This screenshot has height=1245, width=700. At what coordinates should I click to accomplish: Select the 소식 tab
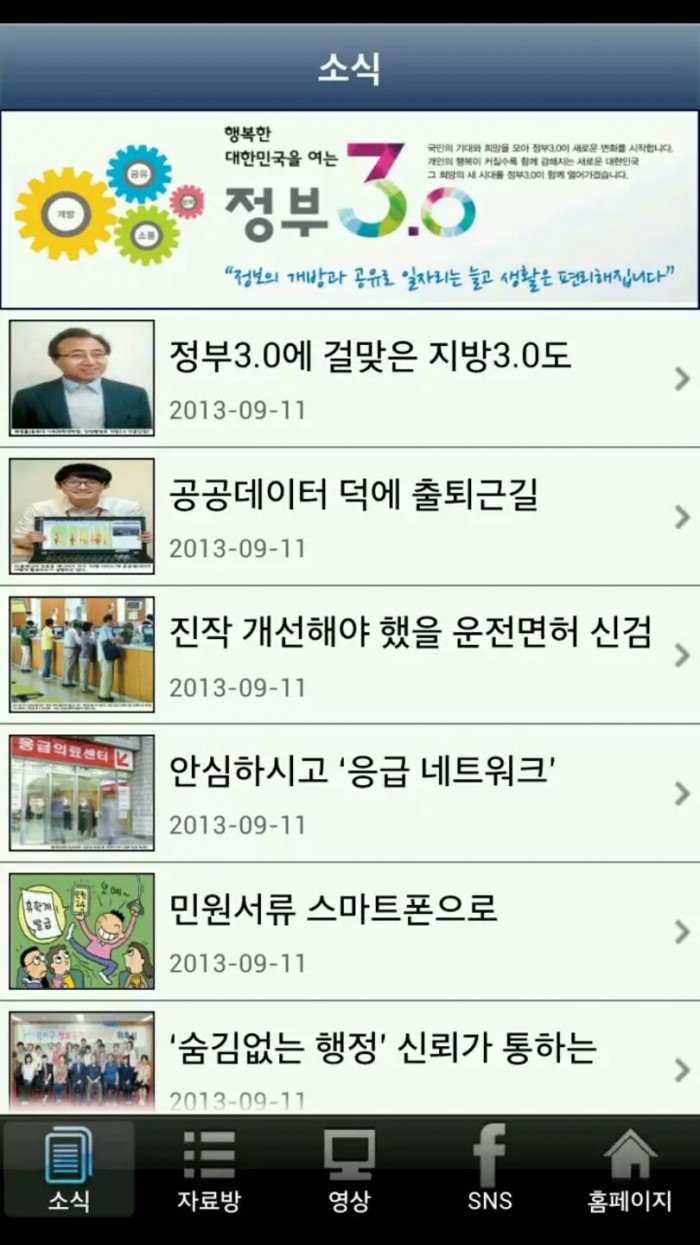69,1172
